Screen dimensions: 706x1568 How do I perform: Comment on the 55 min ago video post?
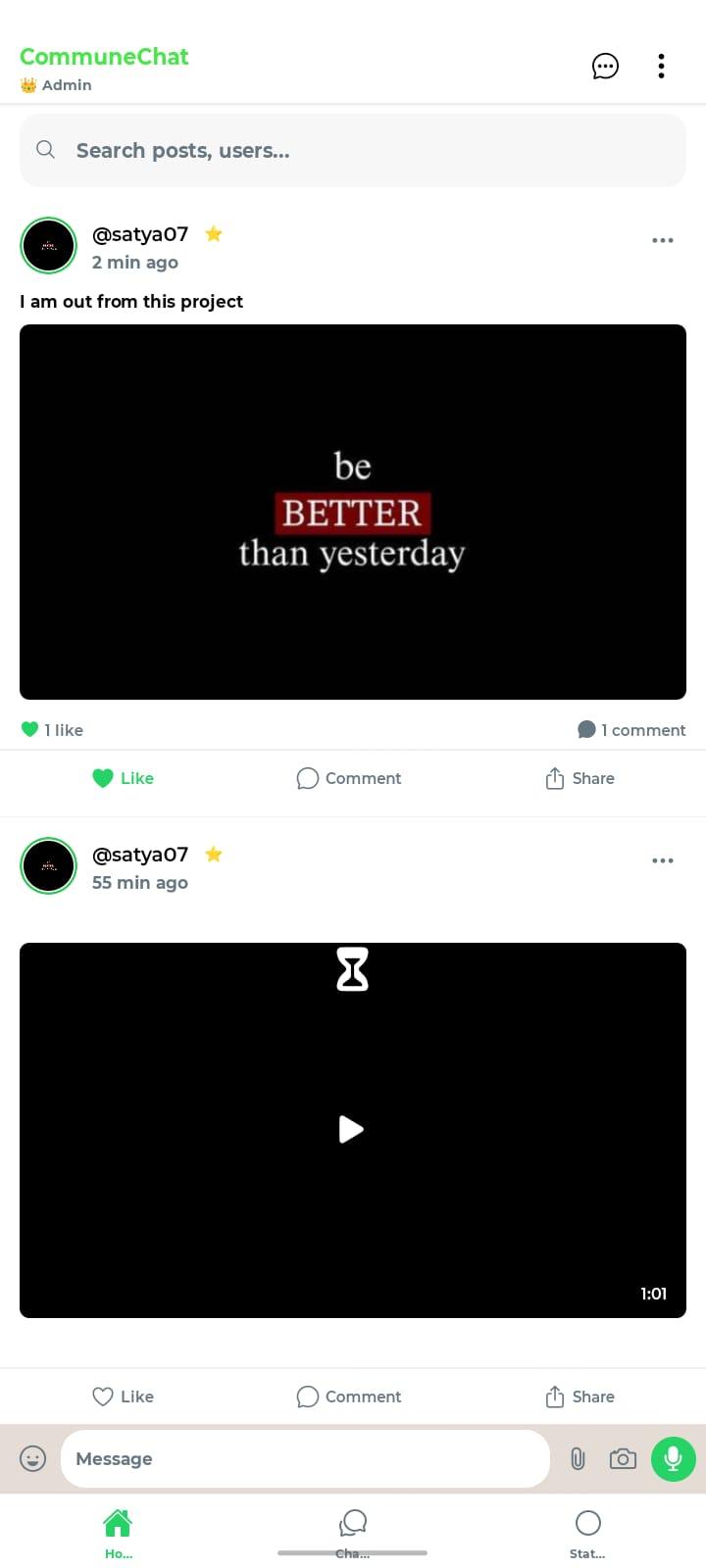(x=349, y=1396)
